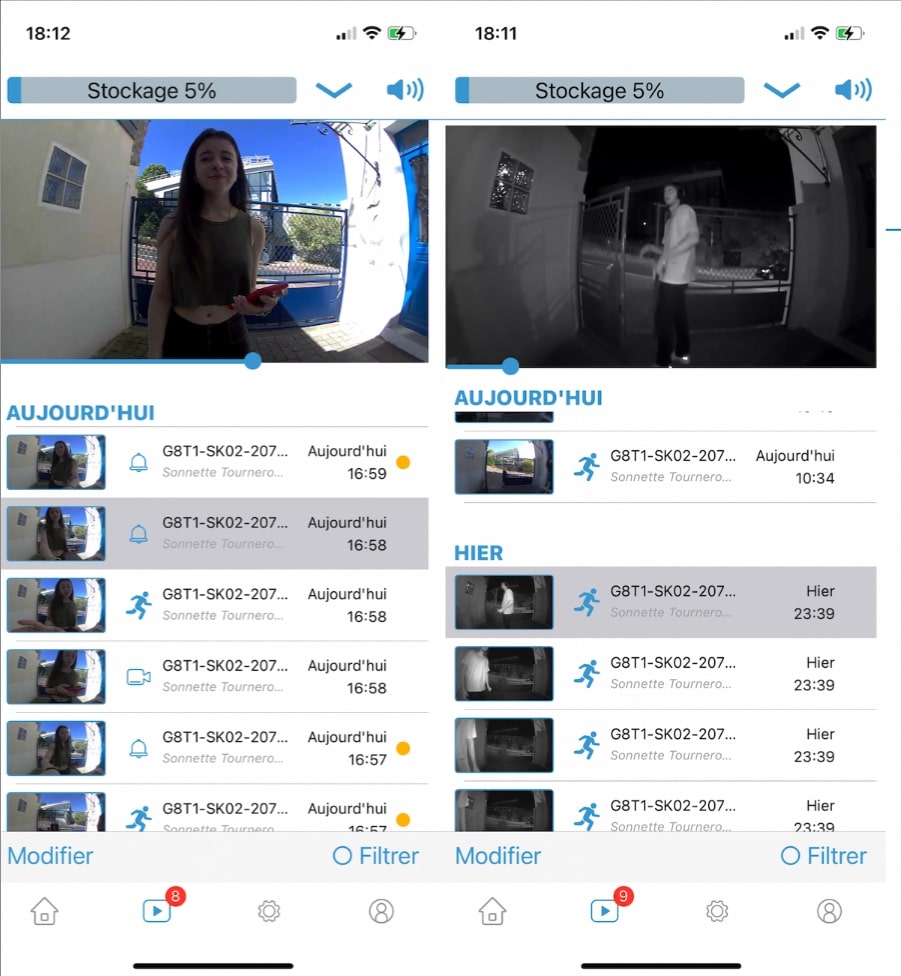
Task: Seek using the night video progress knob
Action: coord(510,366)
